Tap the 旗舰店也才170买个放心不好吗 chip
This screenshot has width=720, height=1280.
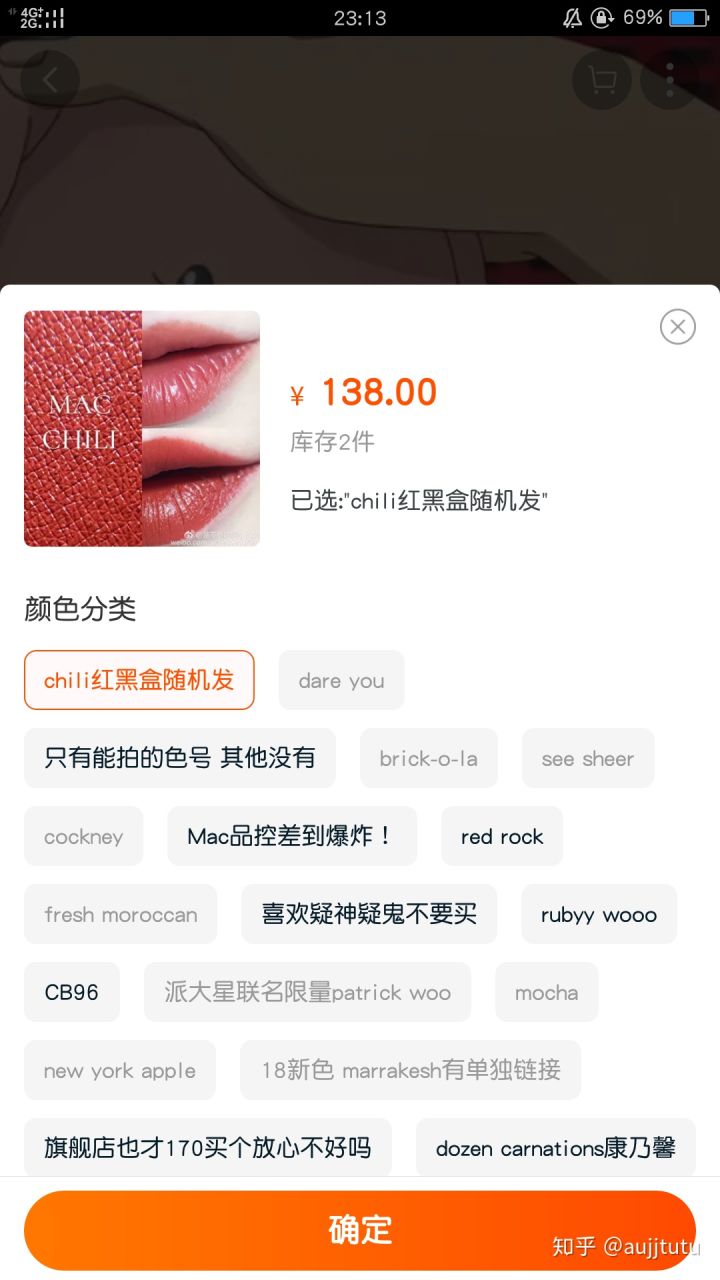pyautogui.click(x=207, y=1148)
